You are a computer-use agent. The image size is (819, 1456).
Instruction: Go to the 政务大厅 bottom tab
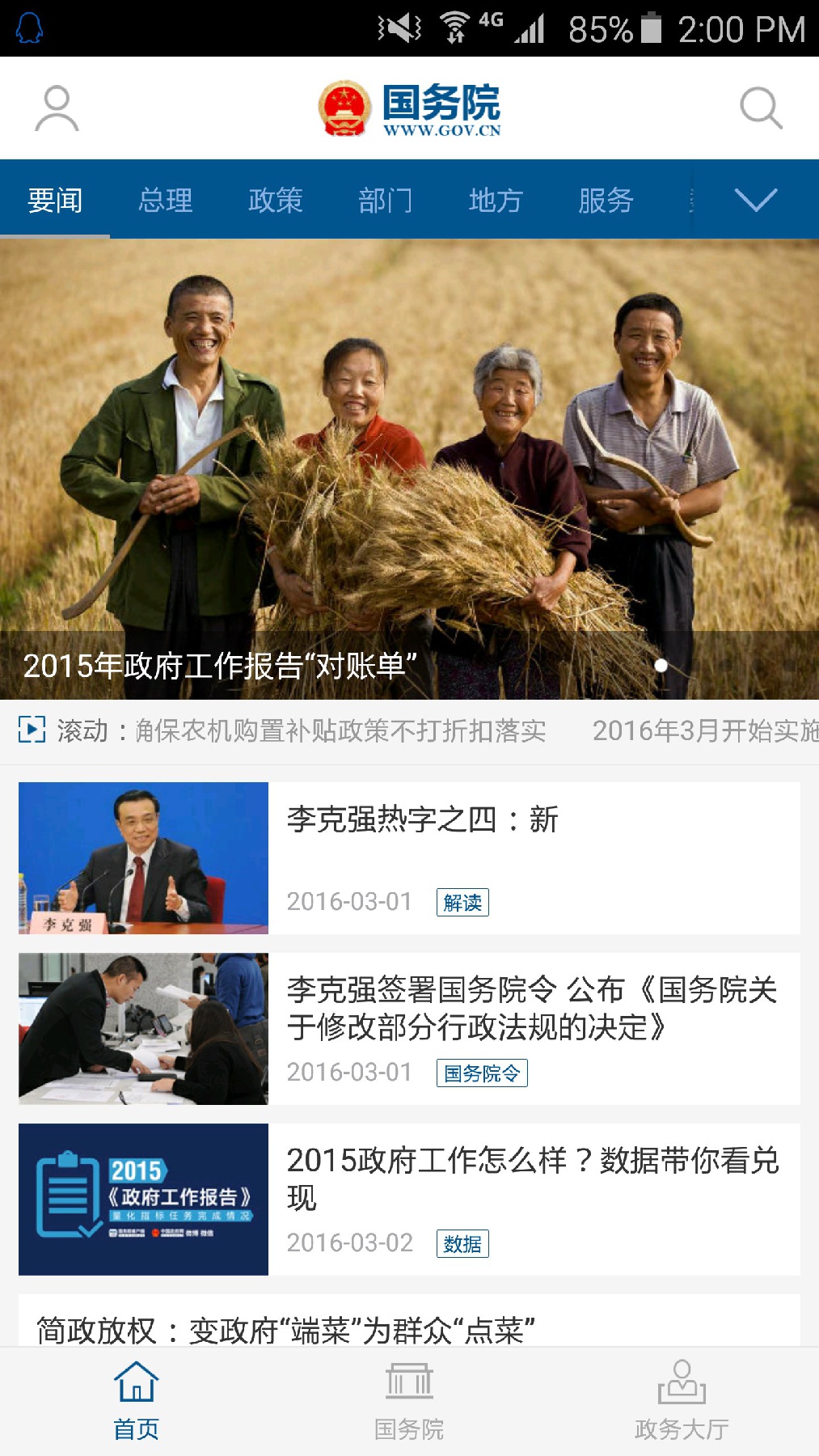[682, 1401]
